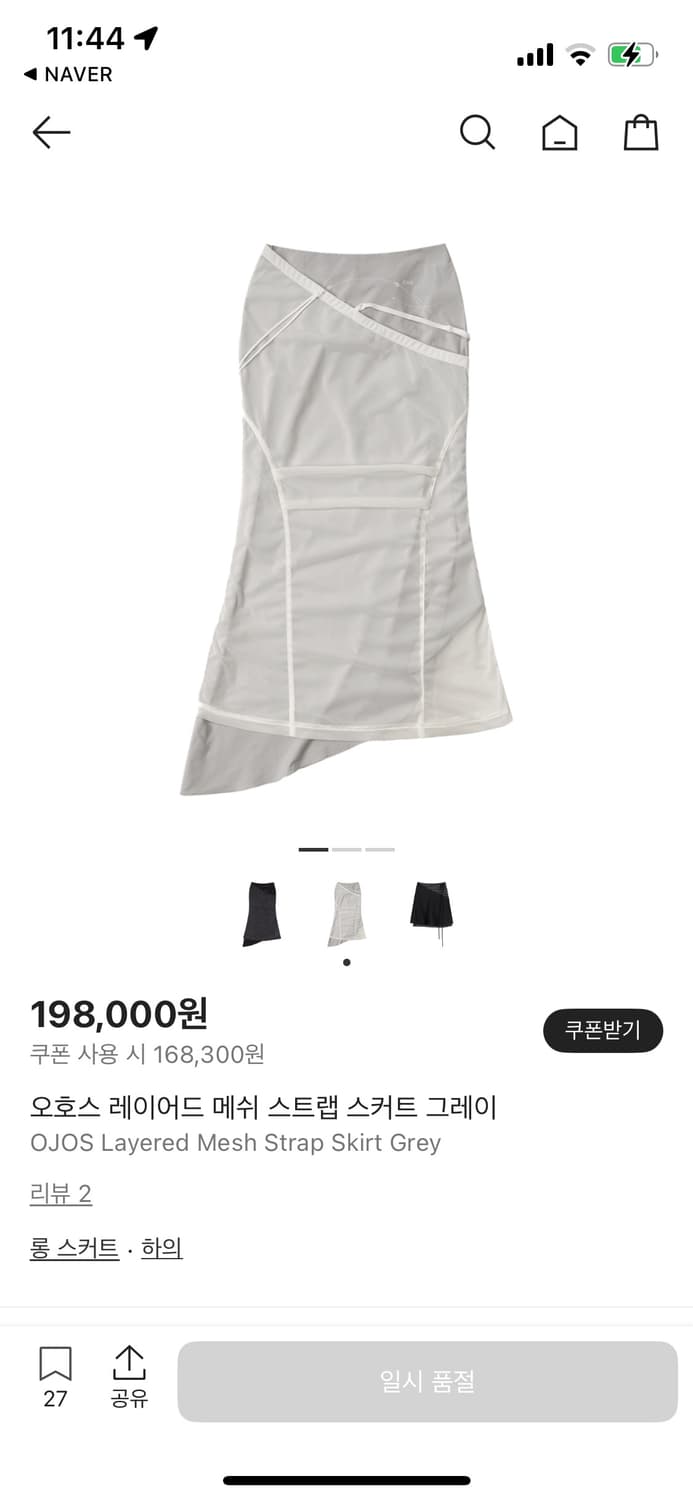
Task: Return to NAVER app via status bar
Action: tap(68, 74)
